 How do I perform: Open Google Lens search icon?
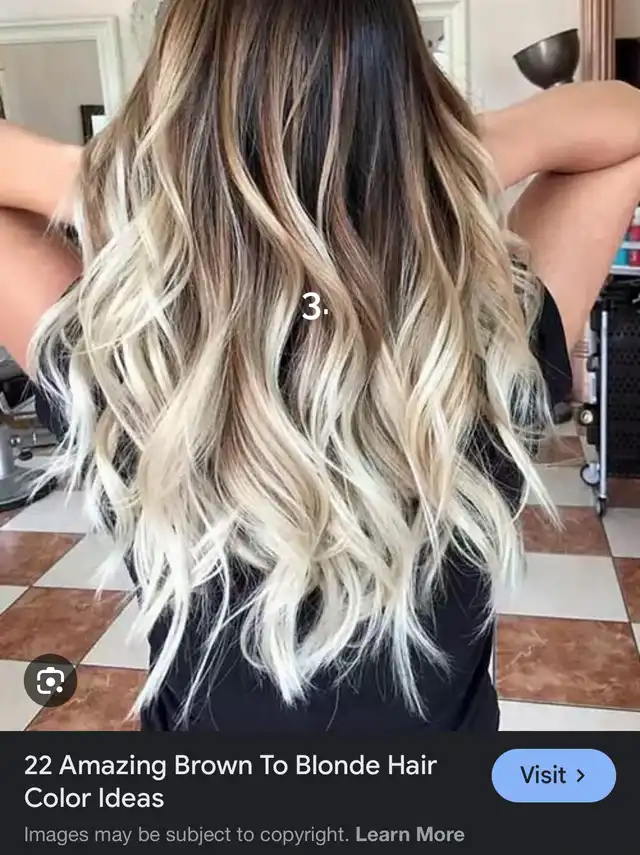coord(50,681)
